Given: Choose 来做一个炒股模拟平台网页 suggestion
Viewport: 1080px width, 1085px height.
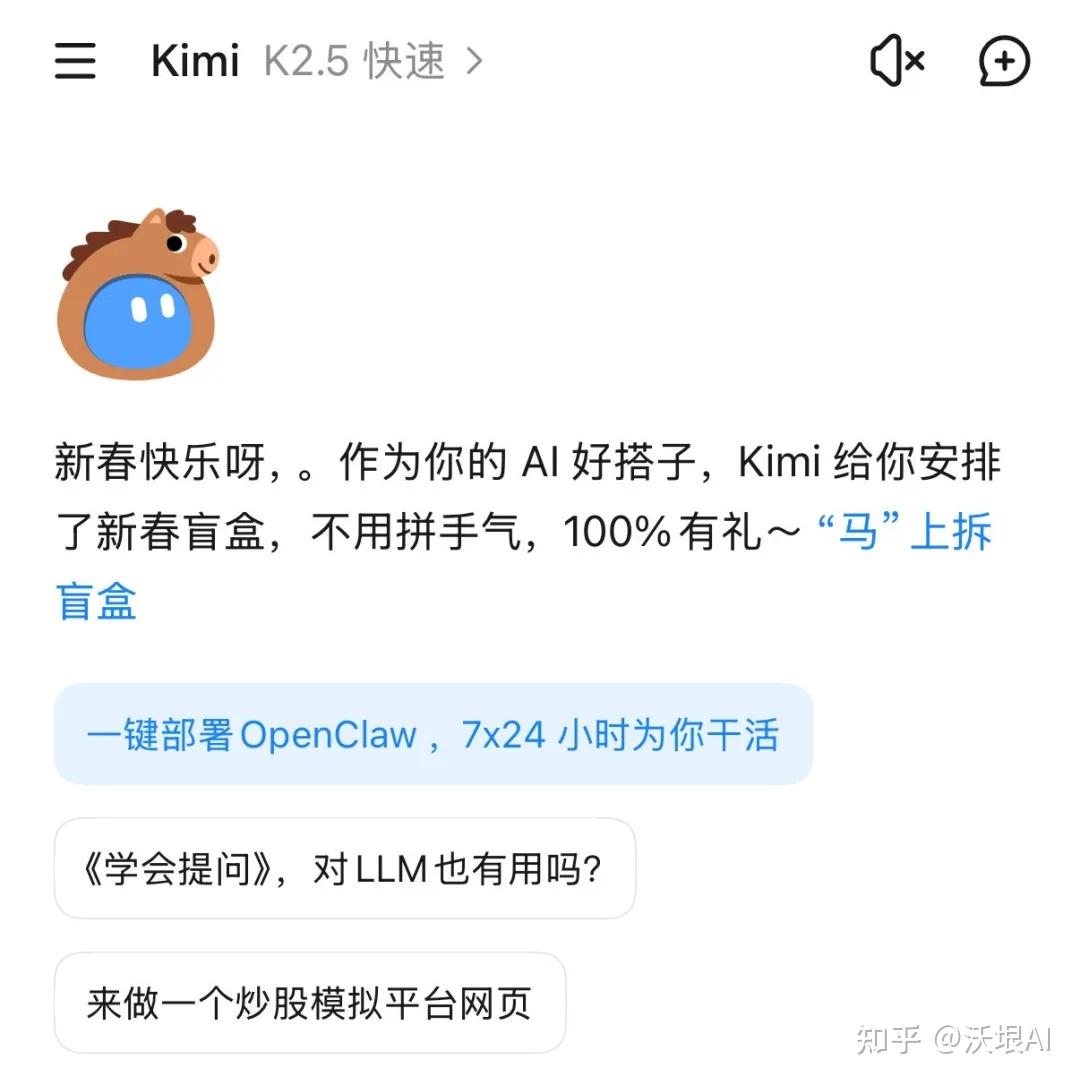Looking at the screenshot, I should click(309, 1002).
